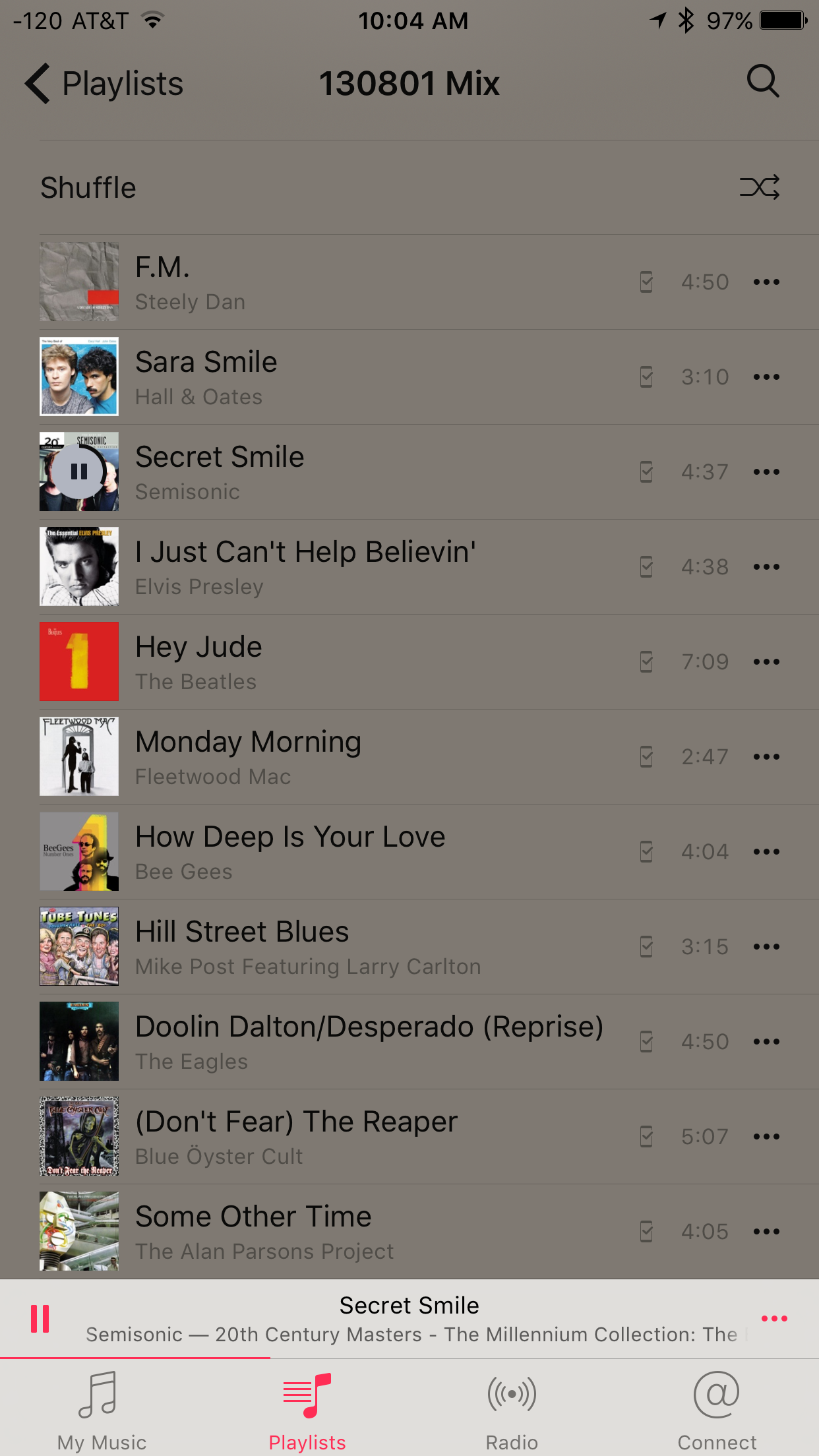Expand the Secret Smile now playing bar

point(409,1319)
